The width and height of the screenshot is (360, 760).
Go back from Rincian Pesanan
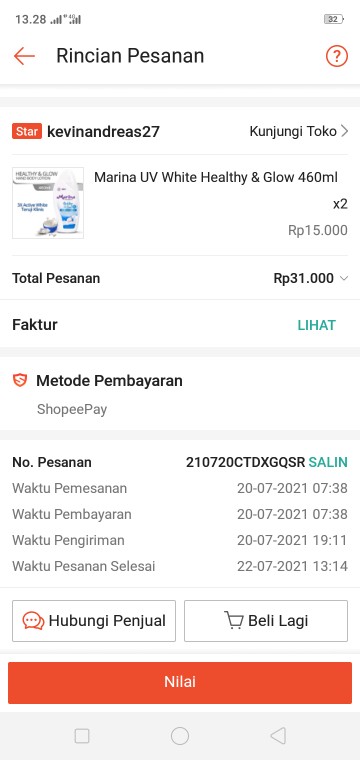[x=24, y=56]
